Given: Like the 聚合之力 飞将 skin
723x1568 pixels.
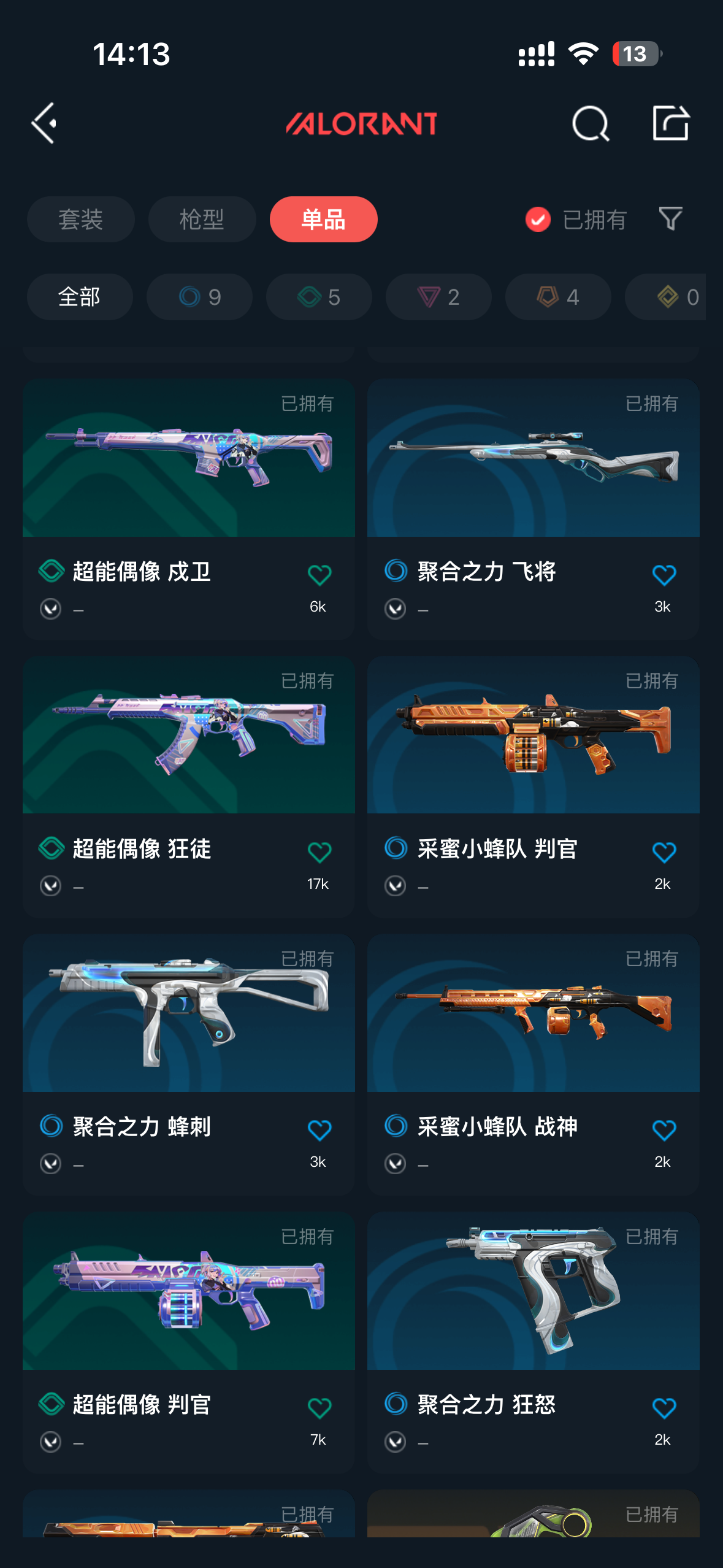Looking at the screenshot, I should click(x=664, y=575).
